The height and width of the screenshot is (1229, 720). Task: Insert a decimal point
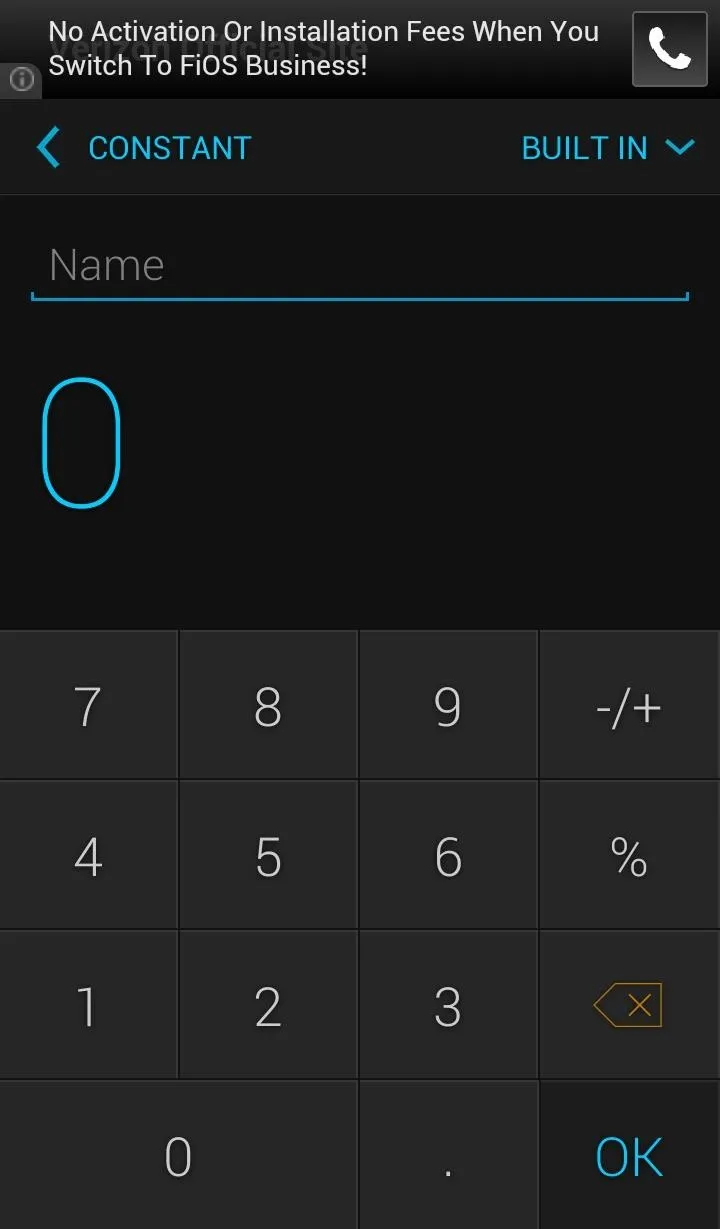448,1156
